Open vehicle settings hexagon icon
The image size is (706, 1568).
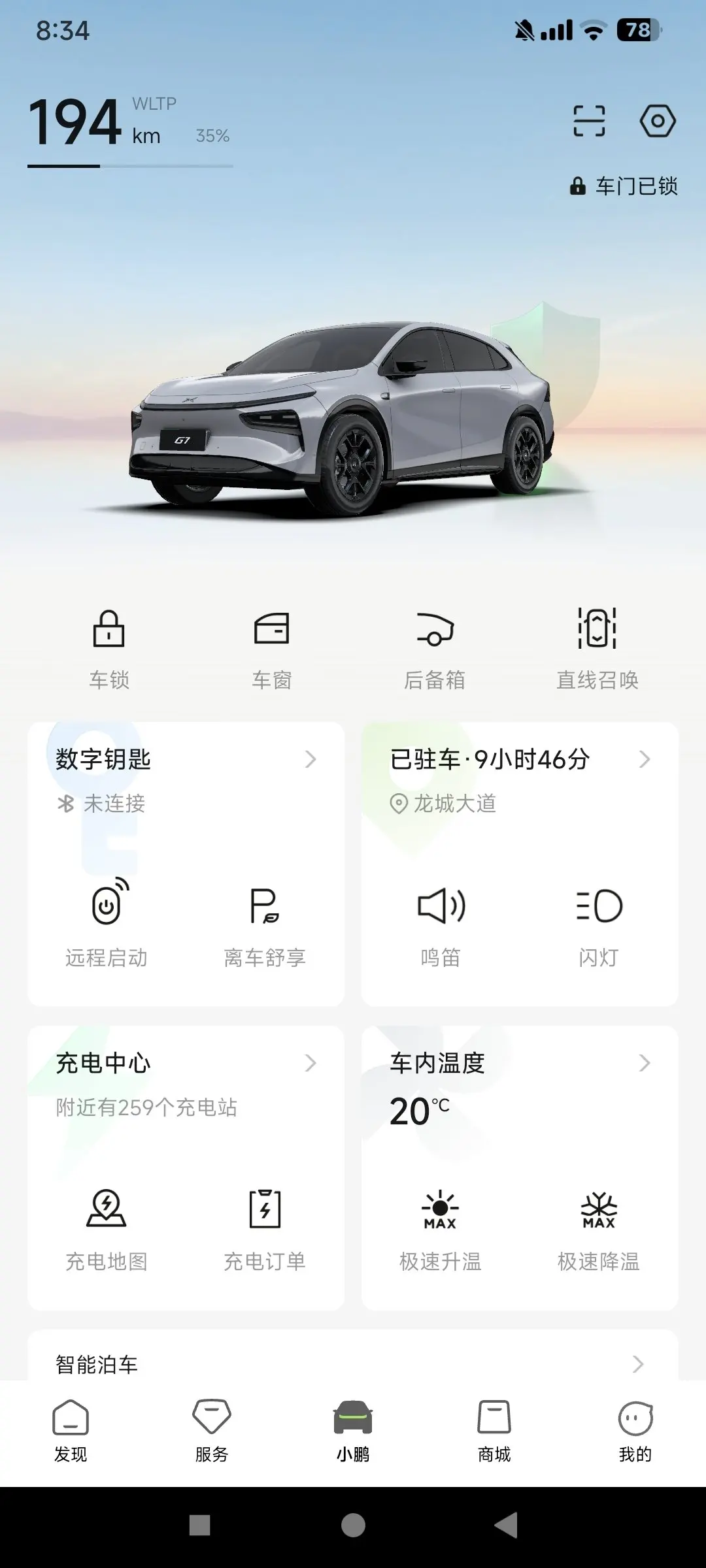657,121
